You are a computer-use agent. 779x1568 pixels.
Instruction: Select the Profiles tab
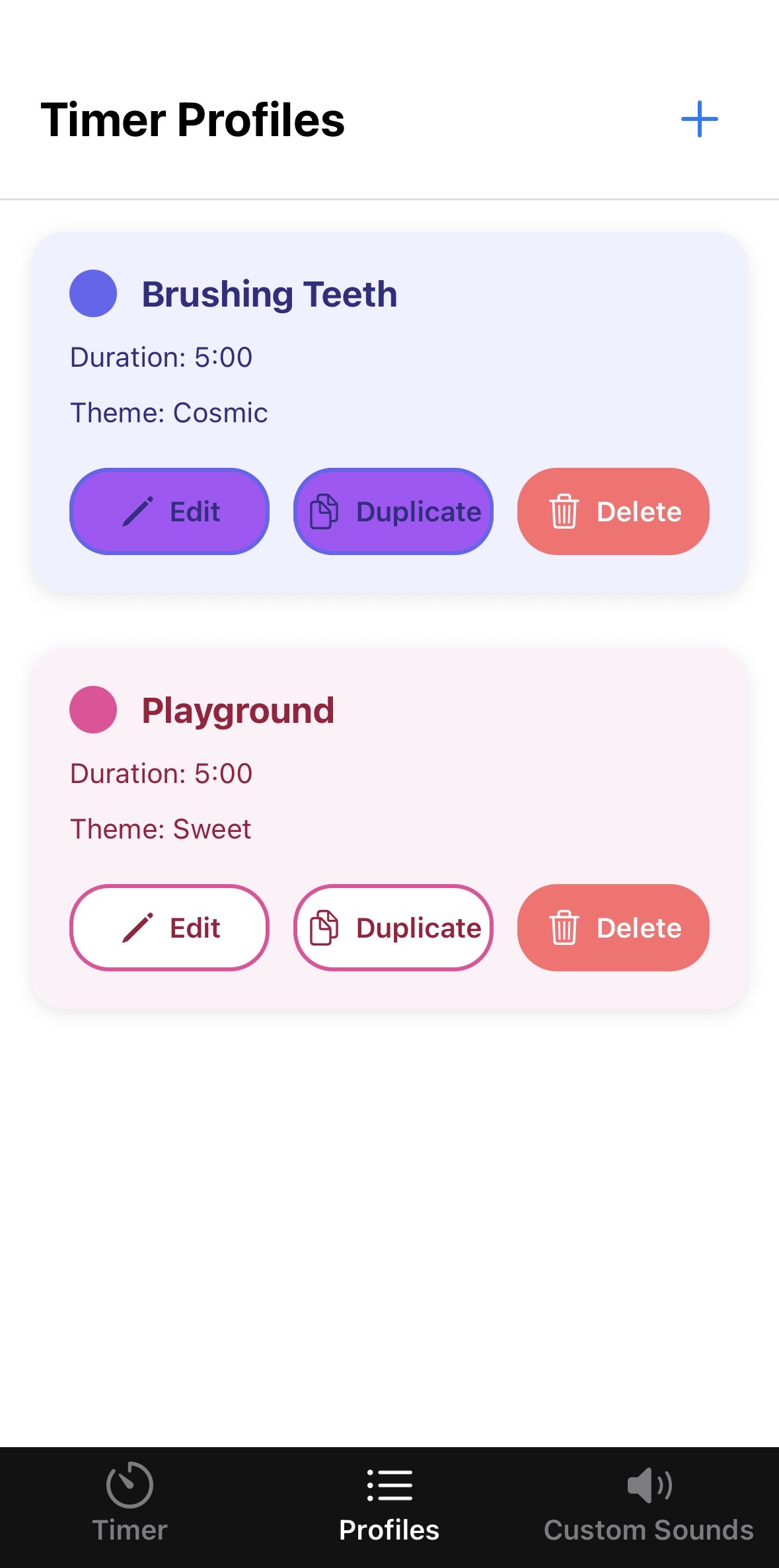tap(389, 1507)
